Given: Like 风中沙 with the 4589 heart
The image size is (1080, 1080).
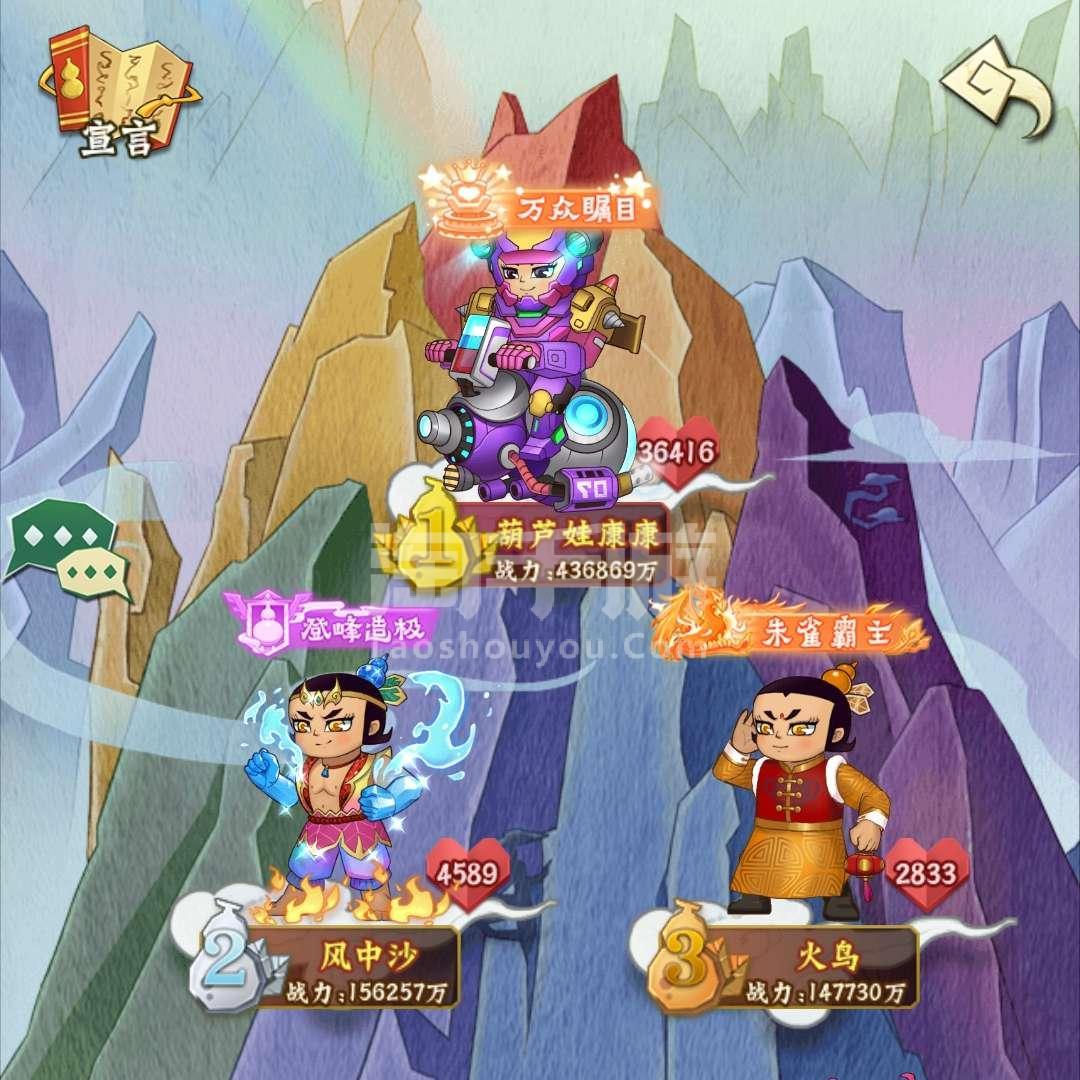Looking at the screenshot, I should tap(468, 873).
